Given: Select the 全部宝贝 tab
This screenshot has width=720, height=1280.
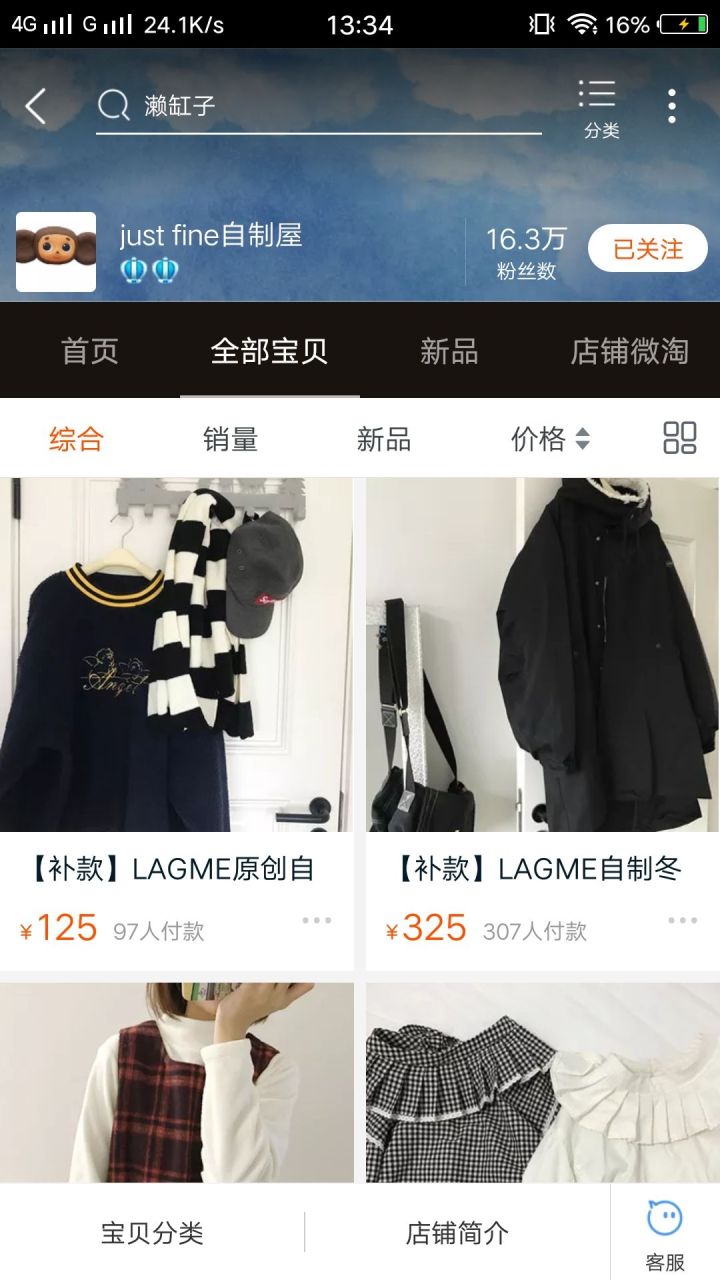Looking at the screenshot, I should pyautogui.click(x=269, y=351).
